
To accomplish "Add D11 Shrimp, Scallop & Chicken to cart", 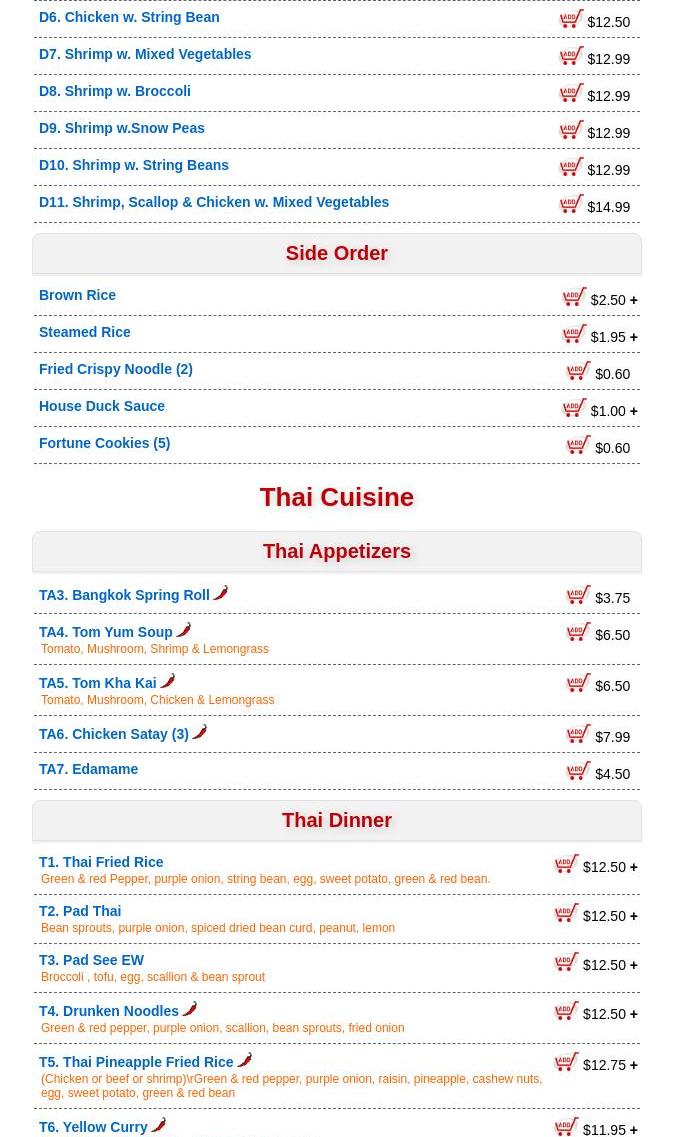I will click(571, 204).
